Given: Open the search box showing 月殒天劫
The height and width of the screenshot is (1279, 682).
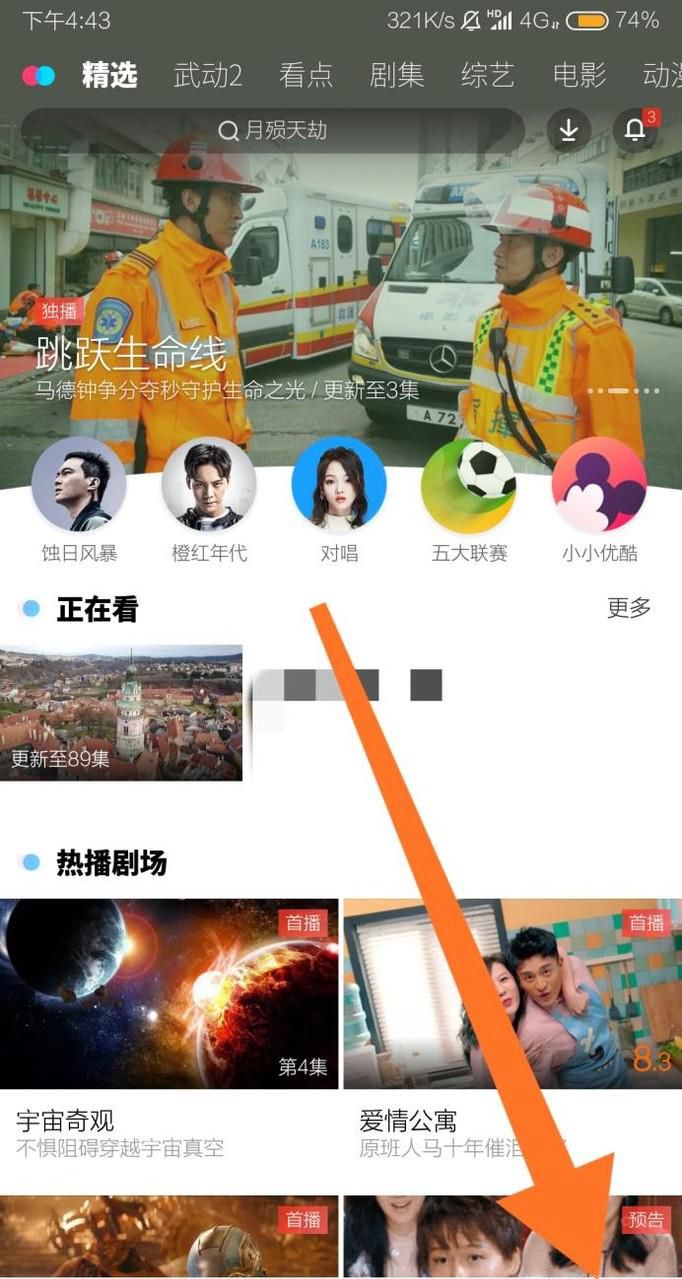Looking at the screenshot, I should tap(272, 130).
